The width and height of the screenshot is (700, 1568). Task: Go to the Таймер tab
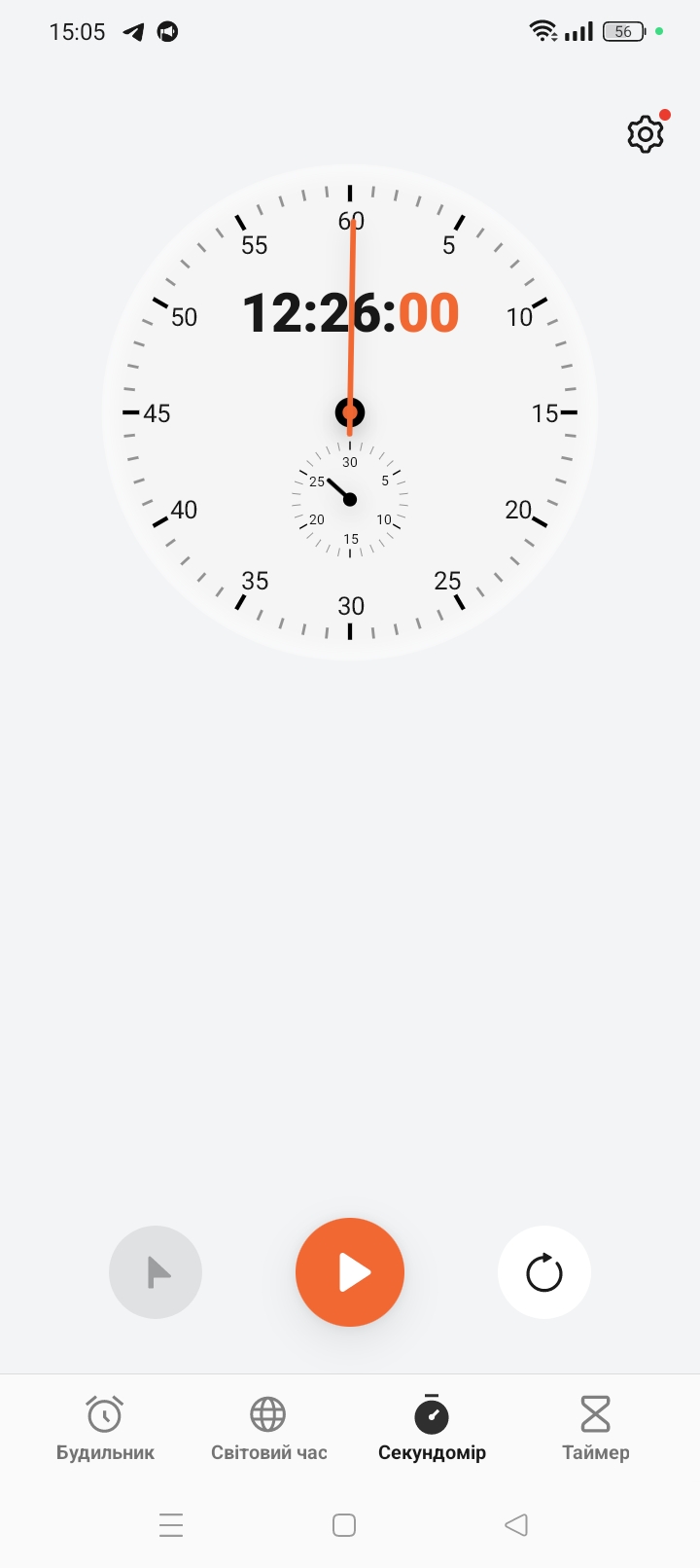[595, 1428]
